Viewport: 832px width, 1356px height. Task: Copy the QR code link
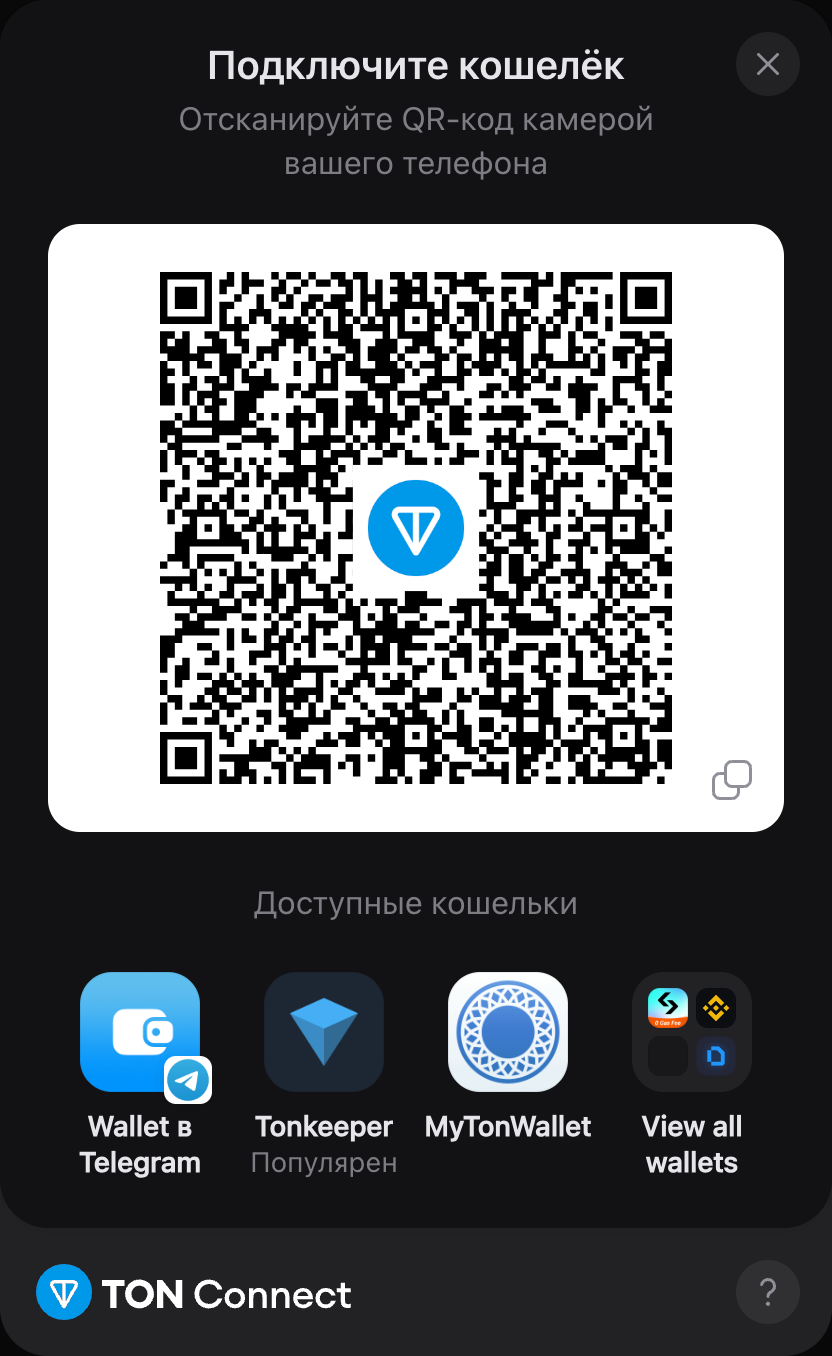pyautogui.click(x=731, y=780)
